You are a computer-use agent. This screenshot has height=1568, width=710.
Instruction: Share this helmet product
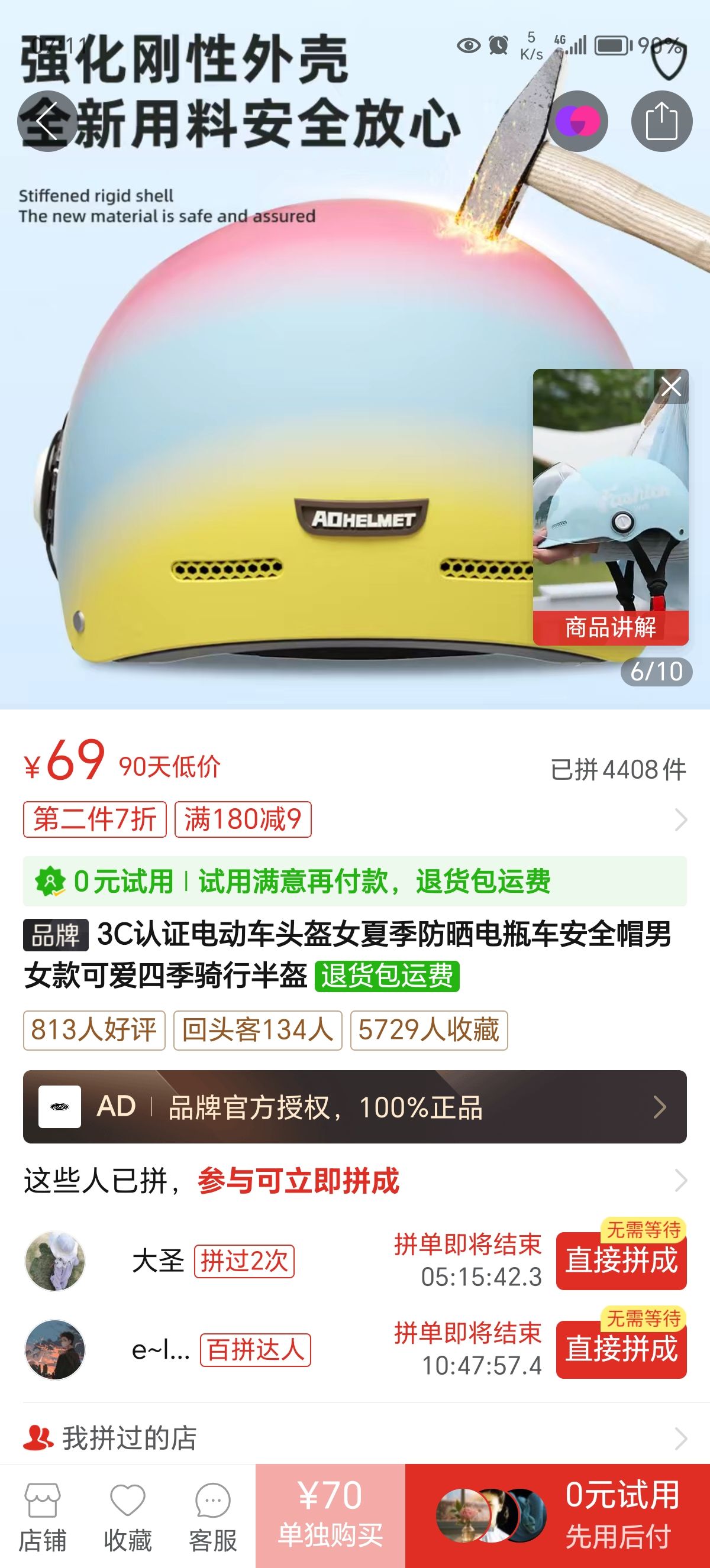coord(662,122)
